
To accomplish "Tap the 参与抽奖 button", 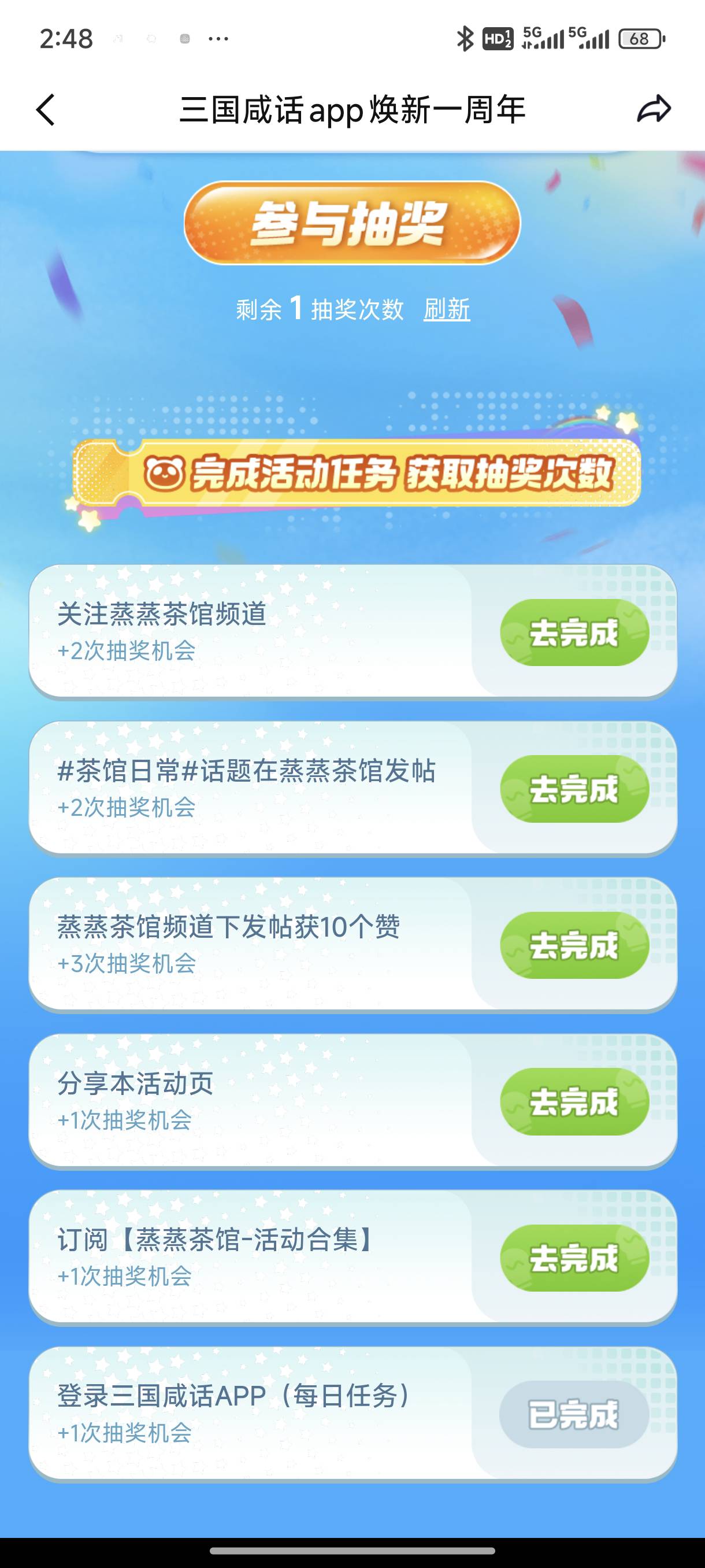I will [352, 223].
